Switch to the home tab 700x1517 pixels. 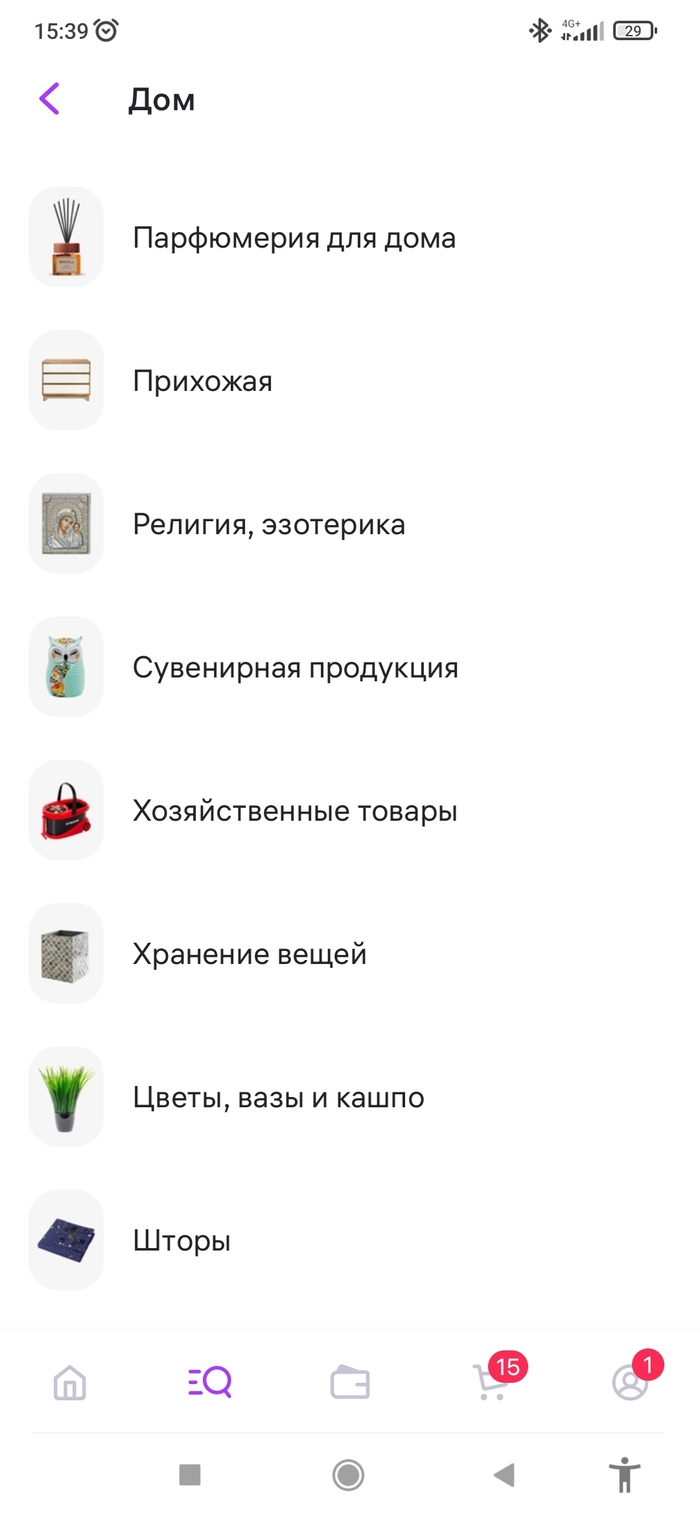click(x=70, y=1383)
